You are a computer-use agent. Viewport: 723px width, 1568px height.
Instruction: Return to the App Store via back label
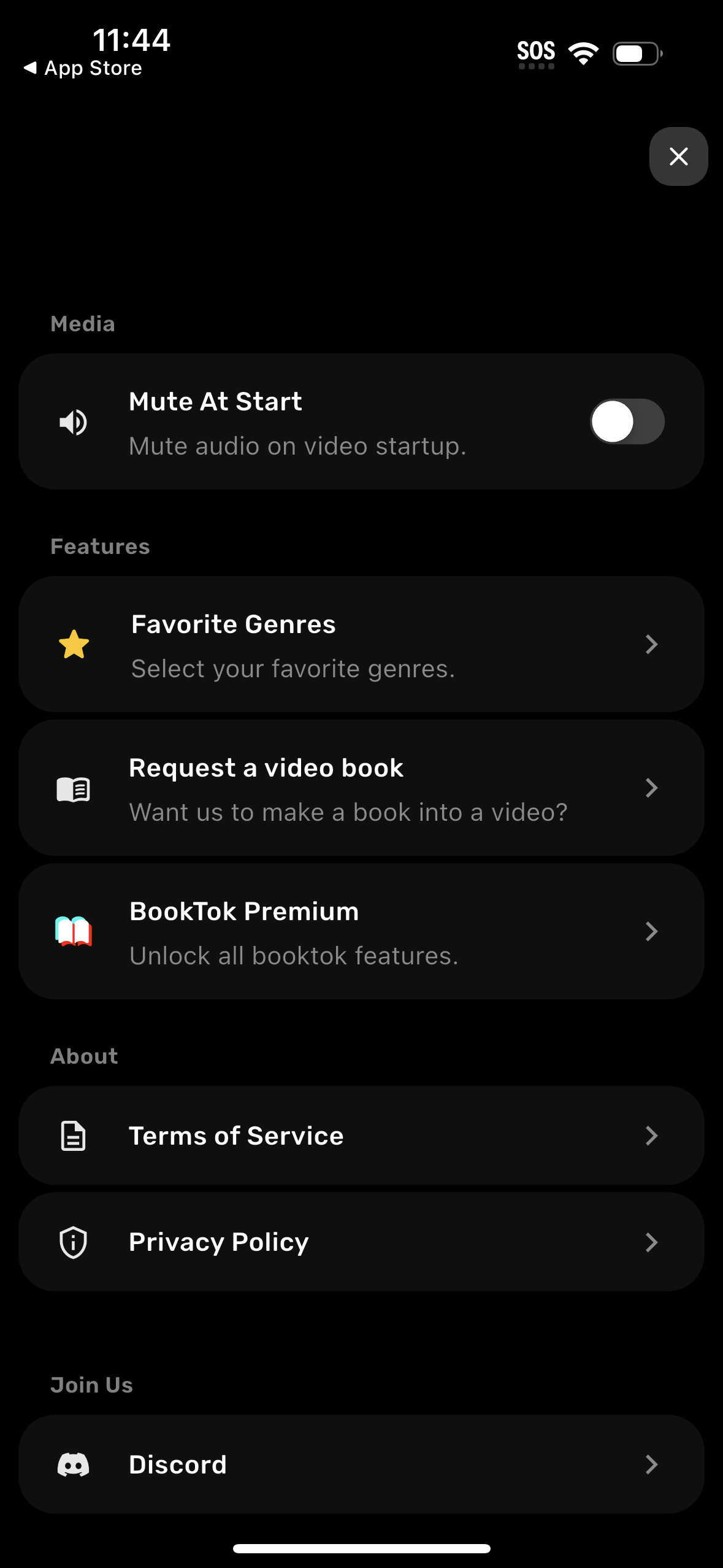click(x=83, y=67)
